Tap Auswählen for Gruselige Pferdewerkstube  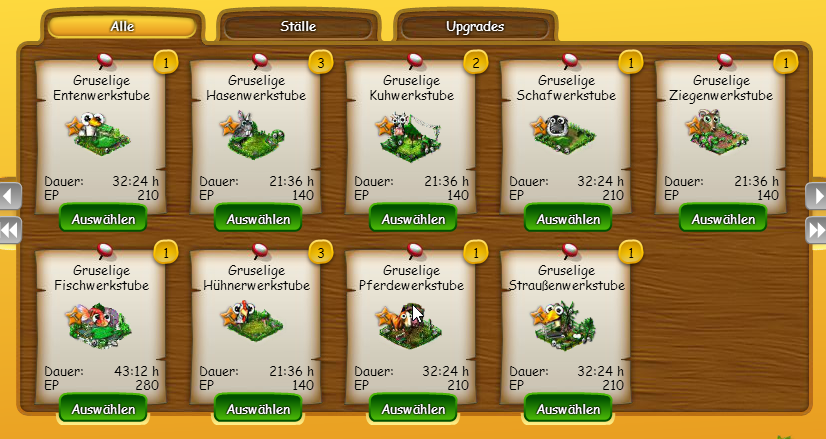coord(413,408)
